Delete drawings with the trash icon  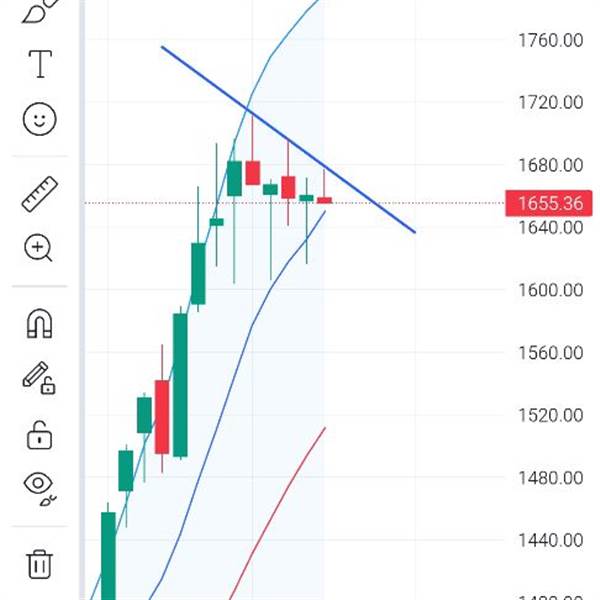39,563
